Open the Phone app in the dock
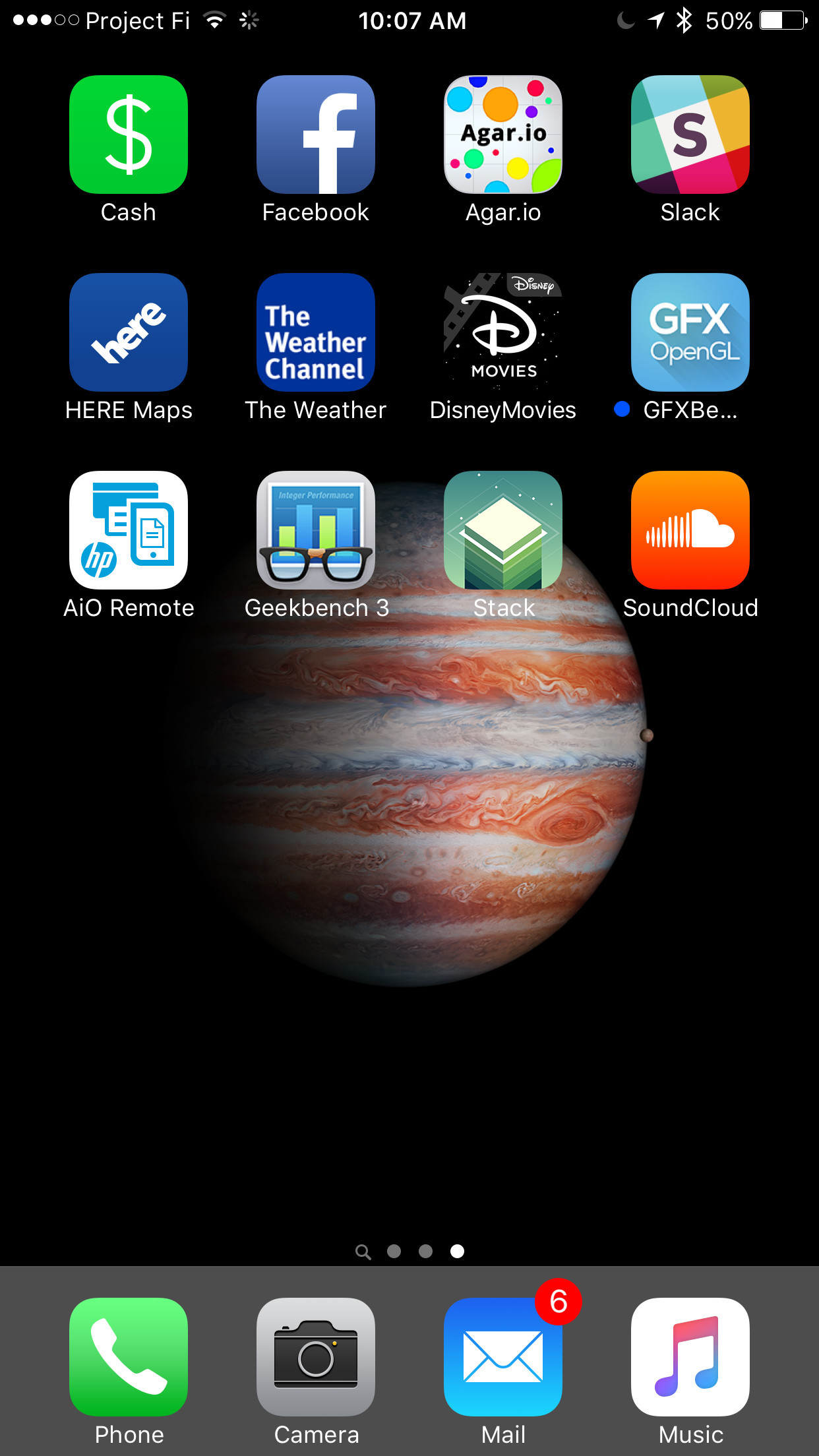Screen dimensions: 819x1456 click(x=129, y=1357)
